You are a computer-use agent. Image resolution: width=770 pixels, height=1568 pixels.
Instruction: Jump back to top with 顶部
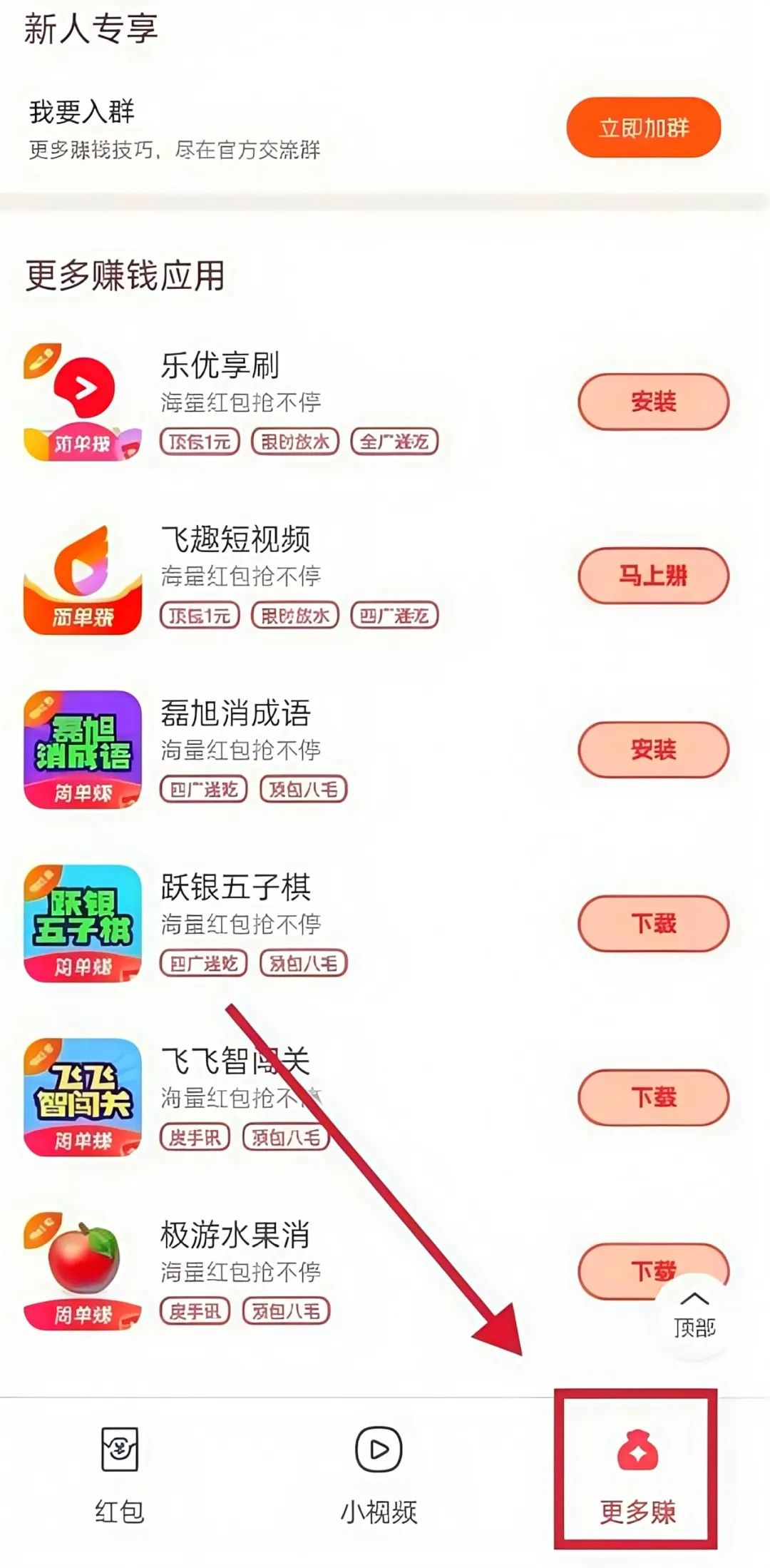point(694,1315)
